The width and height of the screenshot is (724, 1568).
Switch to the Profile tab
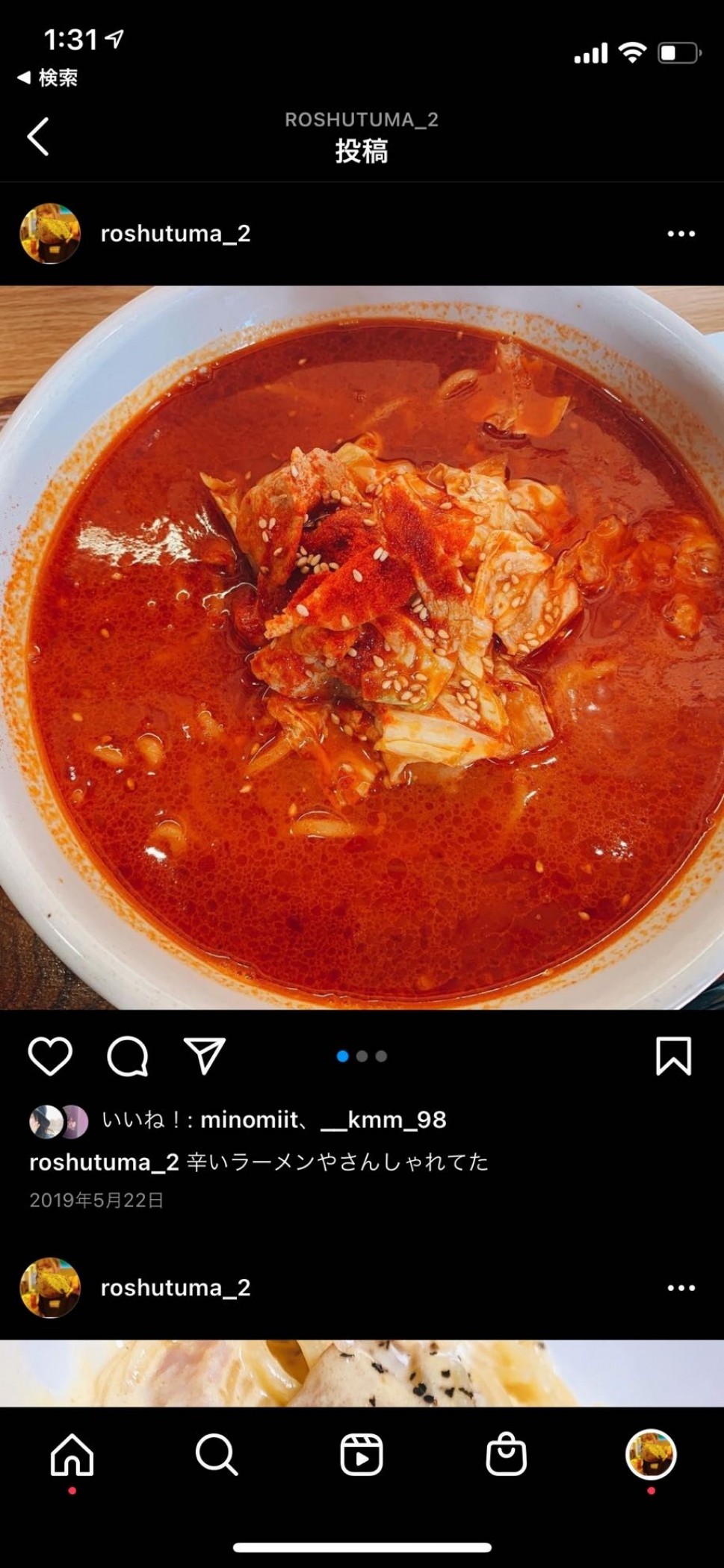point(651,1454)
